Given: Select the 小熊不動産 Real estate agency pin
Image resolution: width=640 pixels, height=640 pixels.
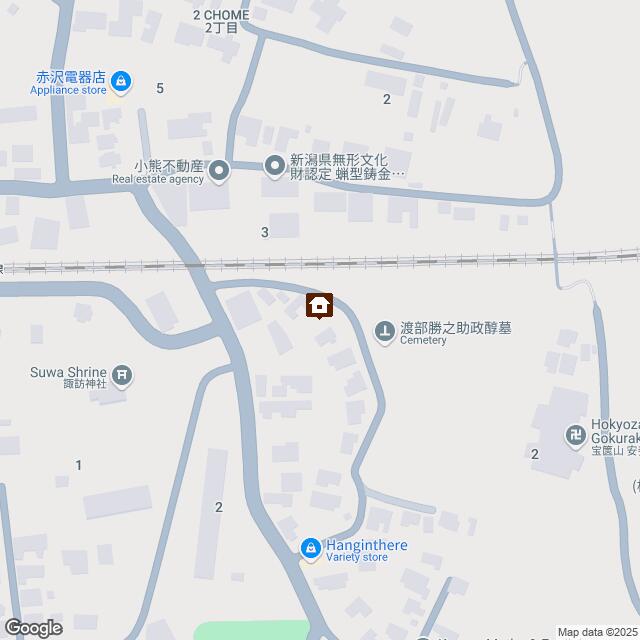Looking at the screenshot, I should click(x=220, y=172).
